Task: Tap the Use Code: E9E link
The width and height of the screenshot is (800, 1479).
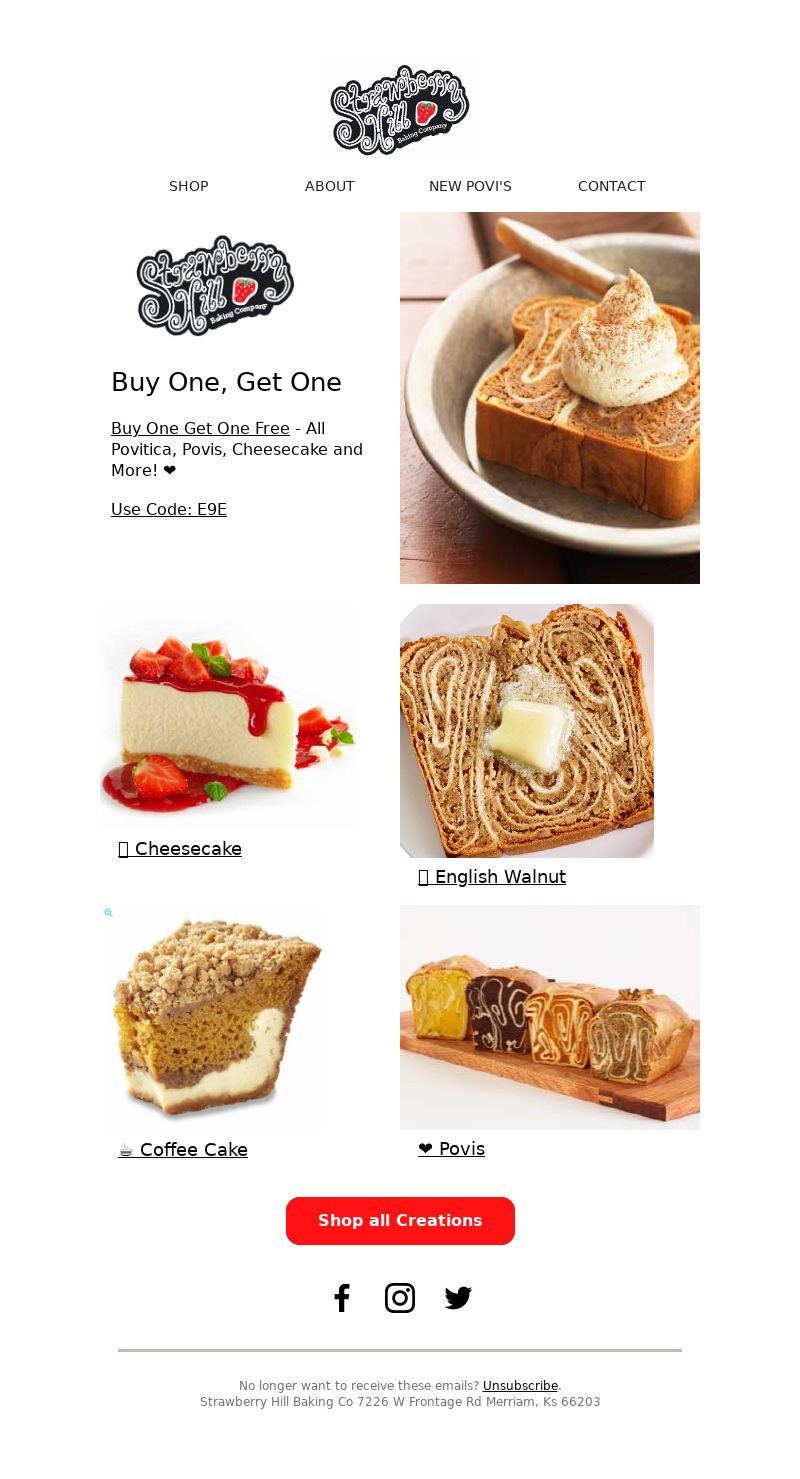Action: (169, 509)
